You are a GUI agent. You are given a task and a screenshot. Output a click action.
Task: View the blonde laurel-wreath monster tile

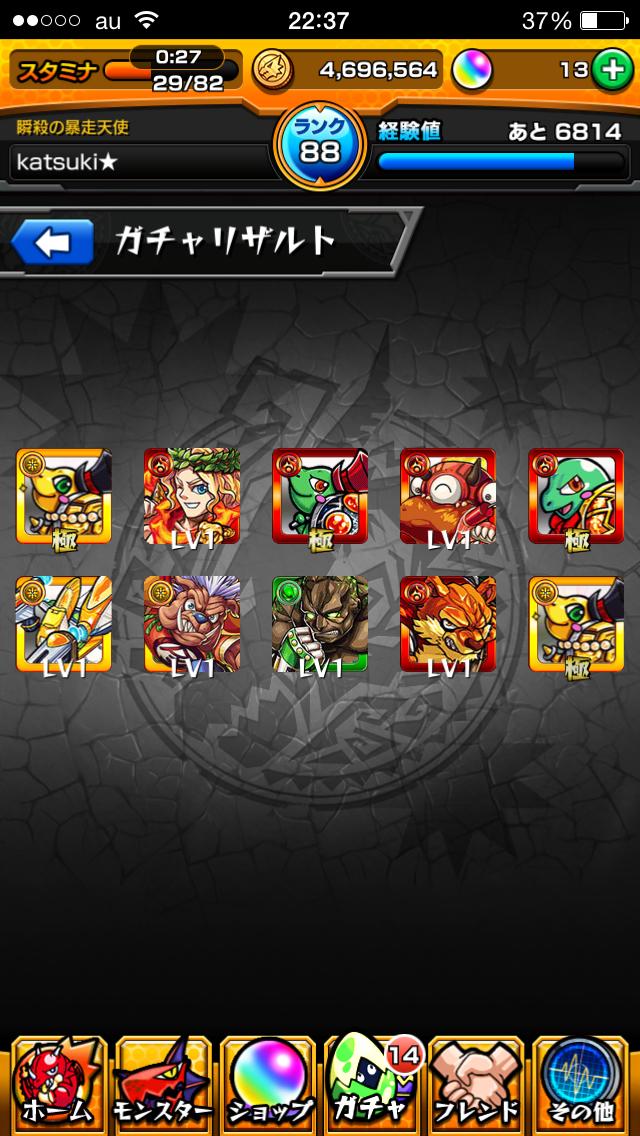(192, 496)
